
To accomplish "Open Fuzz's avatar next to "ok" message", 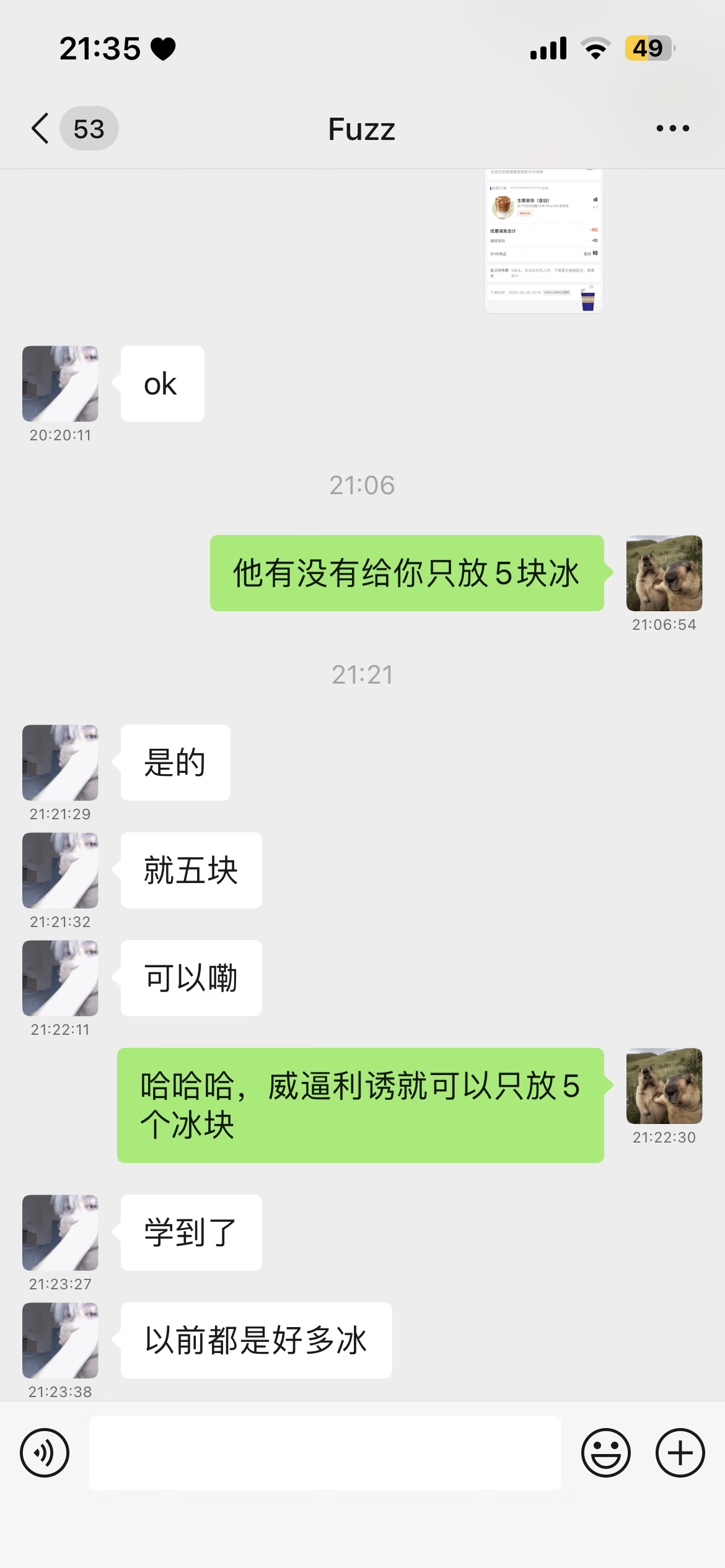I will point(60,384).
